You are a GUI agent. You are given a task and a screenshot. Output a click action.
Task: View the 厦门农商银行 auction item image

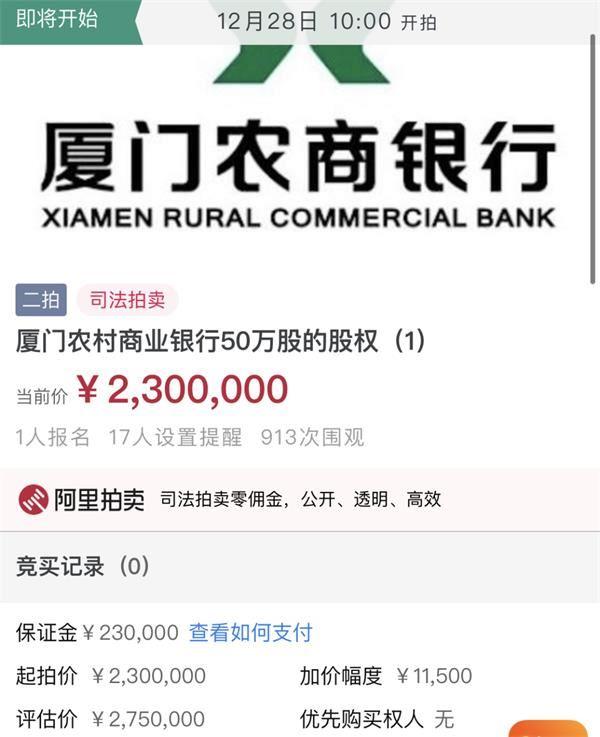(300, 150)
